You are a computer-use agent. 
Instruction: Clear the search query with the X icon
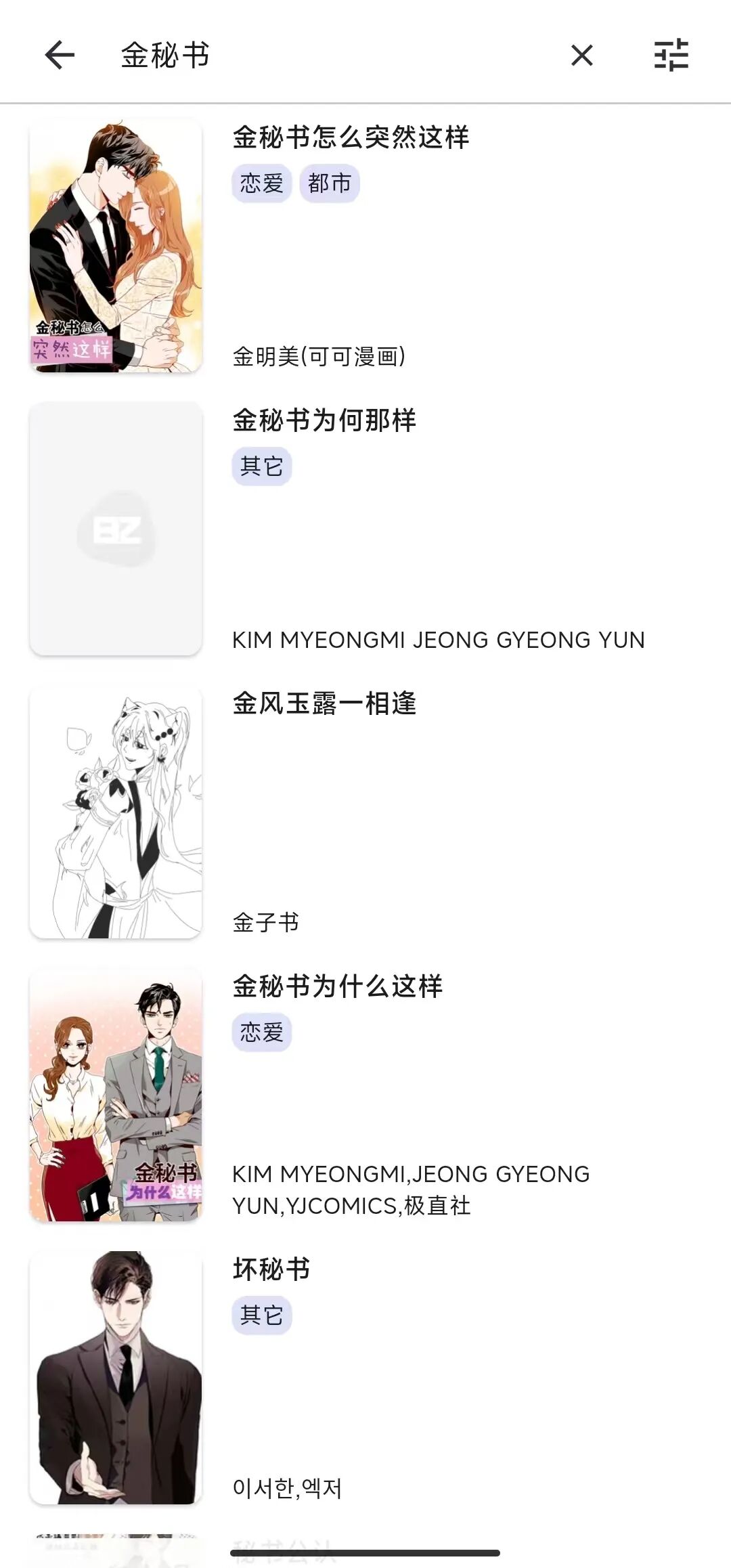tap(582, 56)
